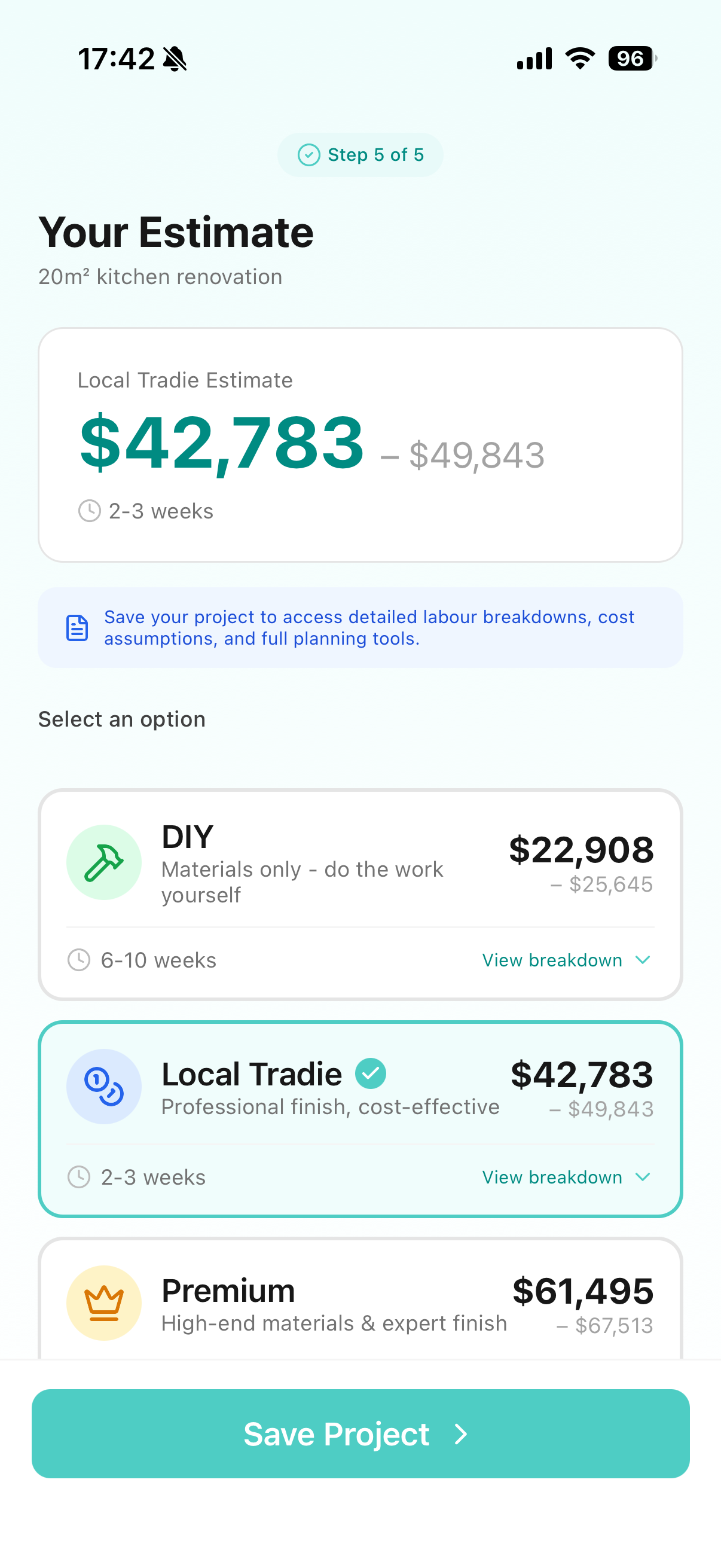
Task: Tap the clock icon beside 6-10 weeks
Action: click(x=79, y=959)
